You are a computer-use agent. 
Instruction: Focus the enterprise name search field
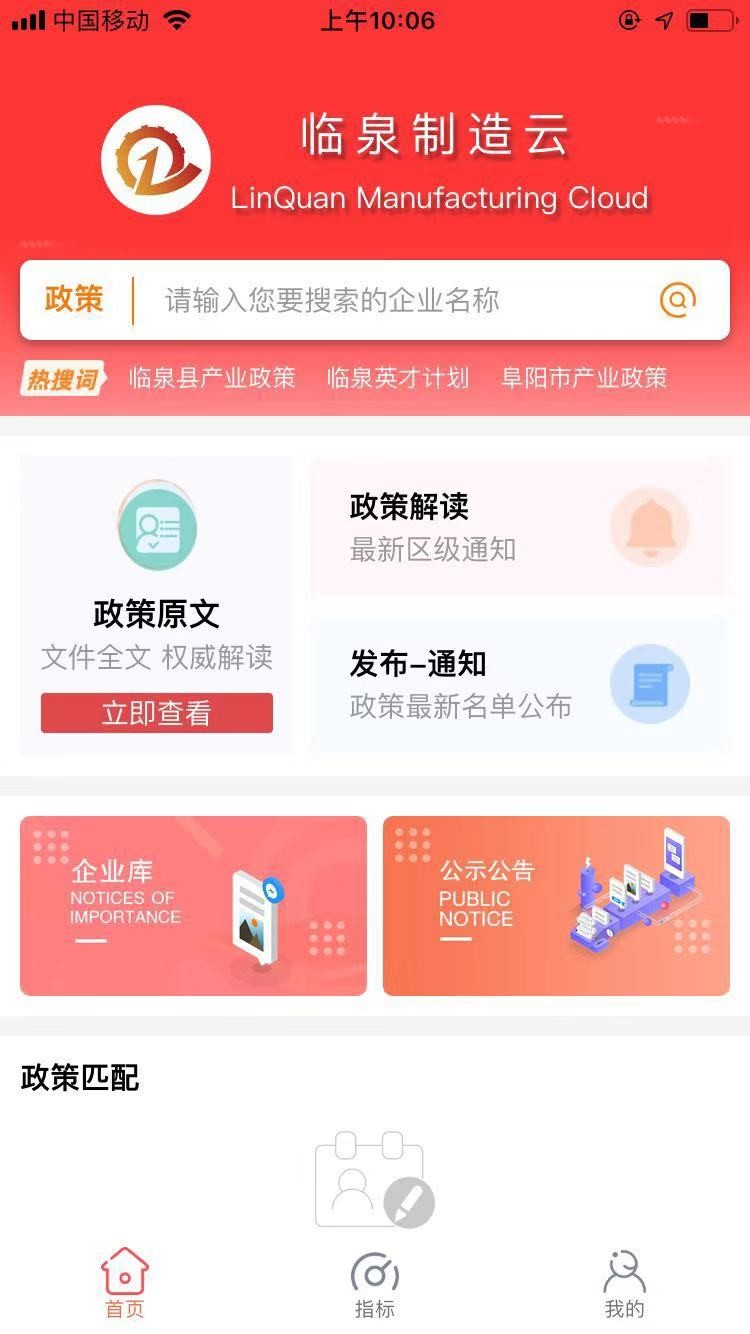(x=390, y=300)
